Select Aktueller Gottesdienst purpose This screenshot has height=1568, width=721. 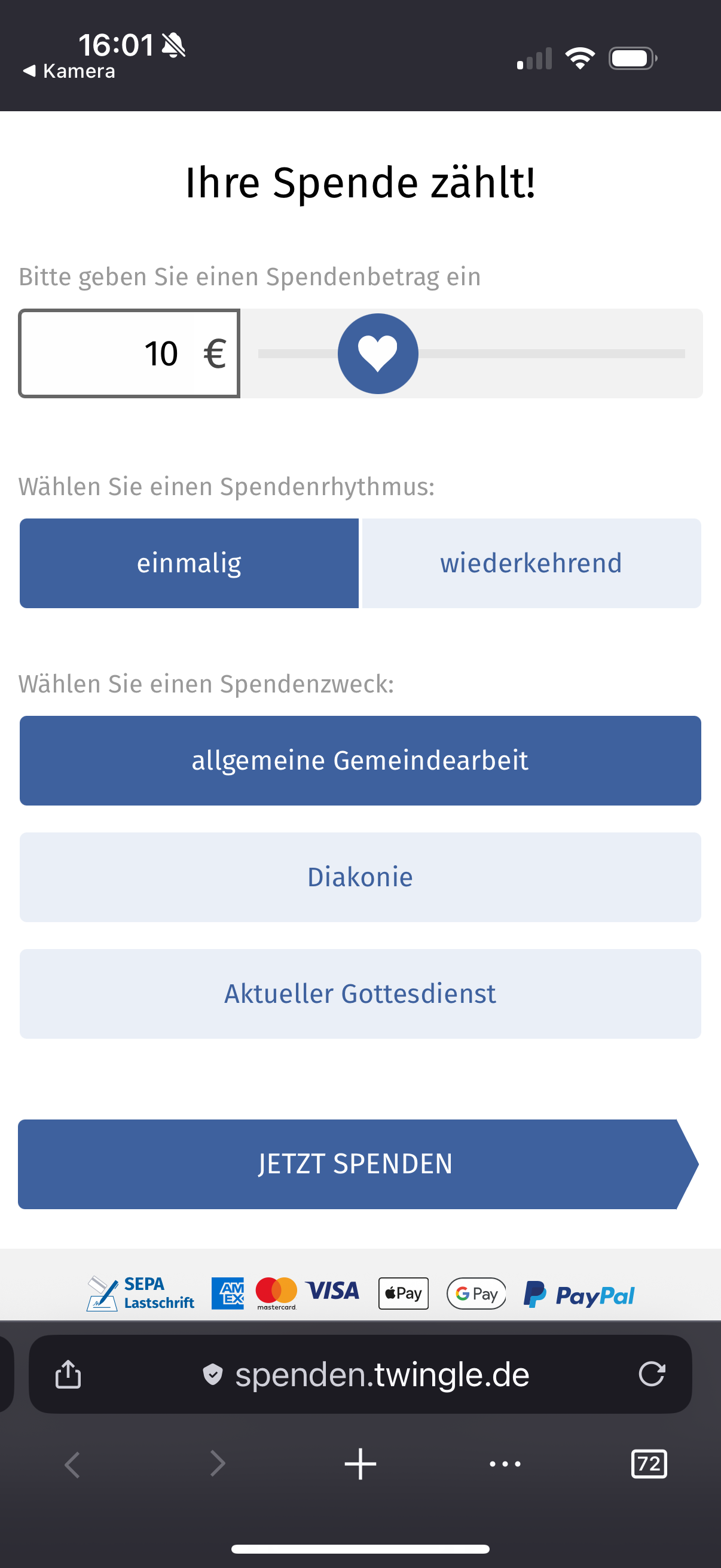pyautogui.click(x=360, y=993)
